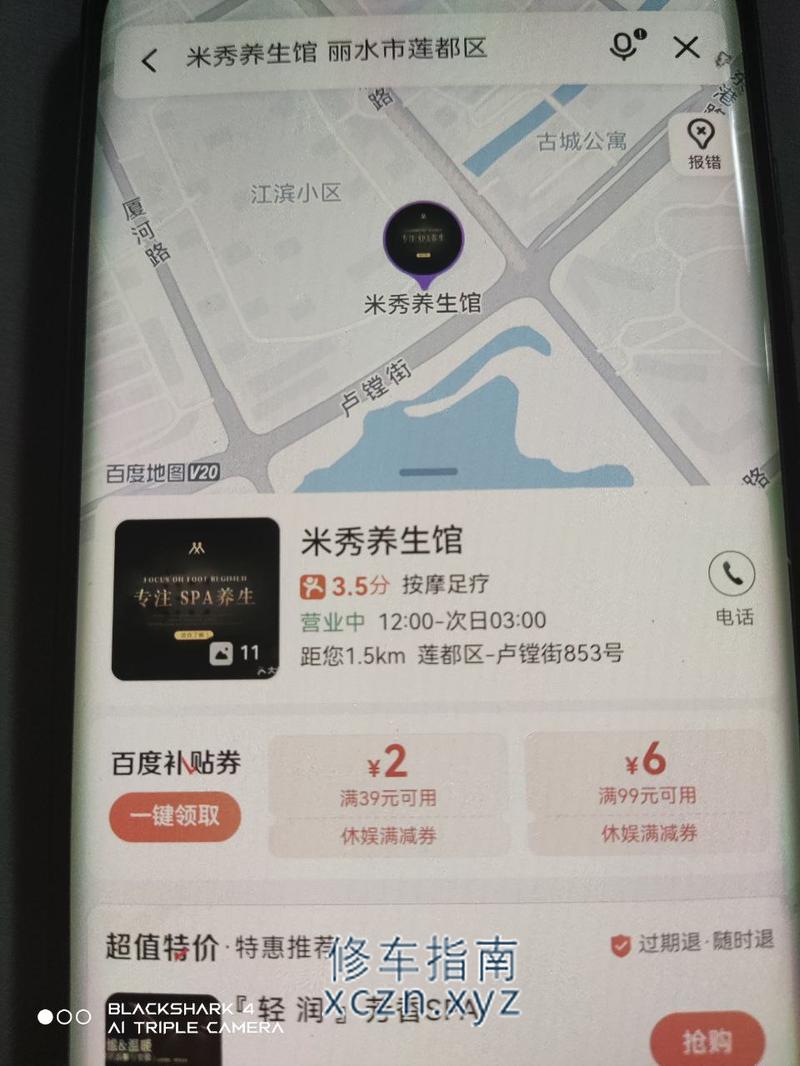
Task: Tap the panel drag handle bar
Action: point(428,472)
